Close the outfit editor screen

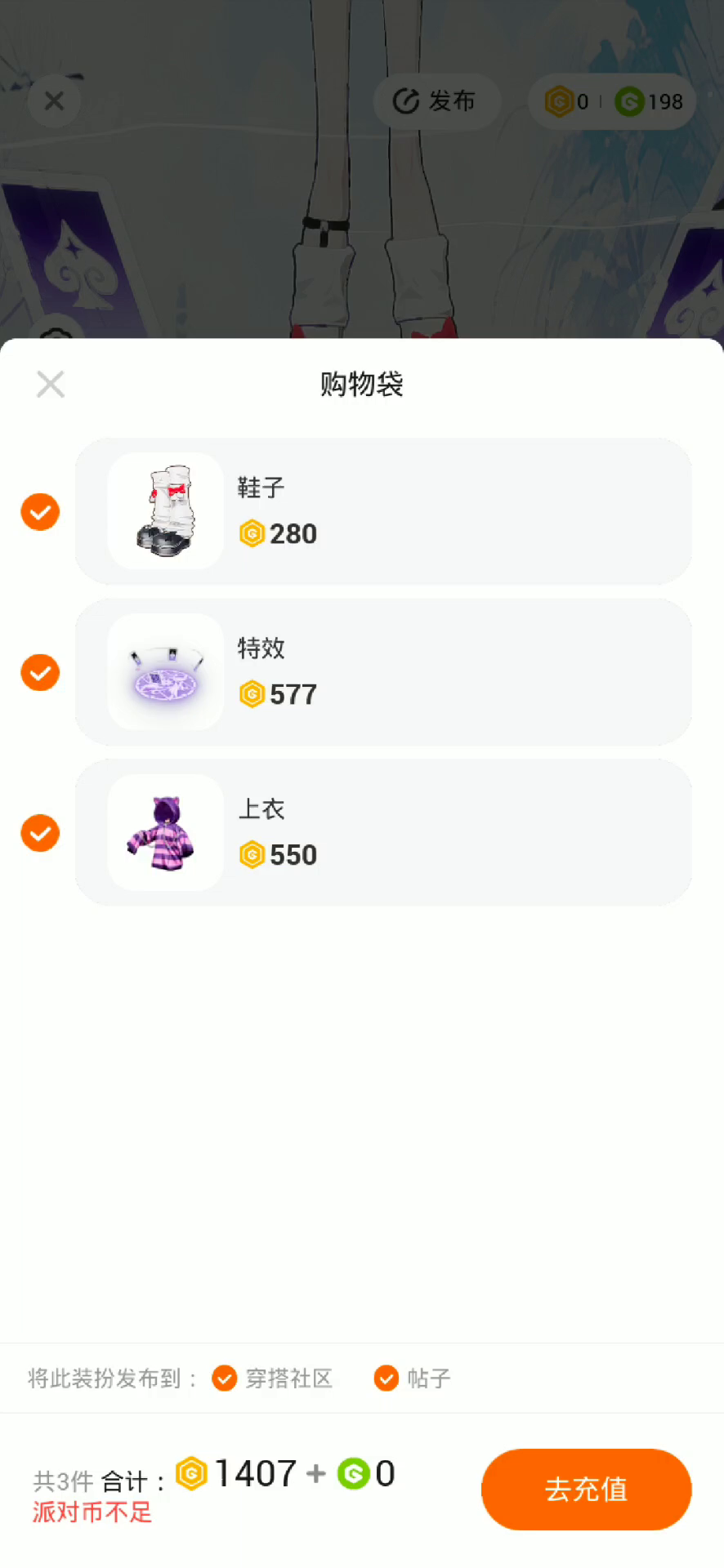click(x=54, y=101)
